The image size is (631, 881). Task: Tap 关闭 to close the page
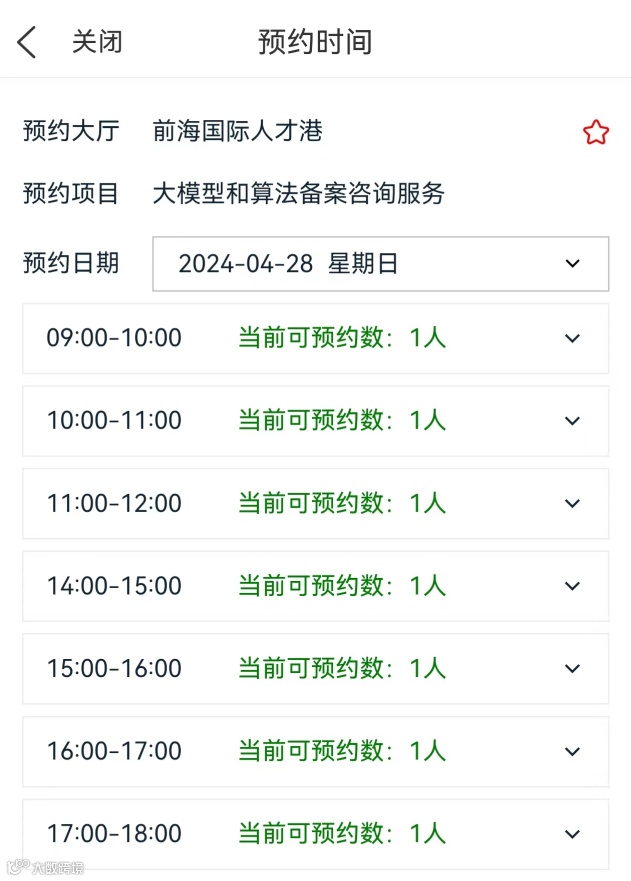97,42
